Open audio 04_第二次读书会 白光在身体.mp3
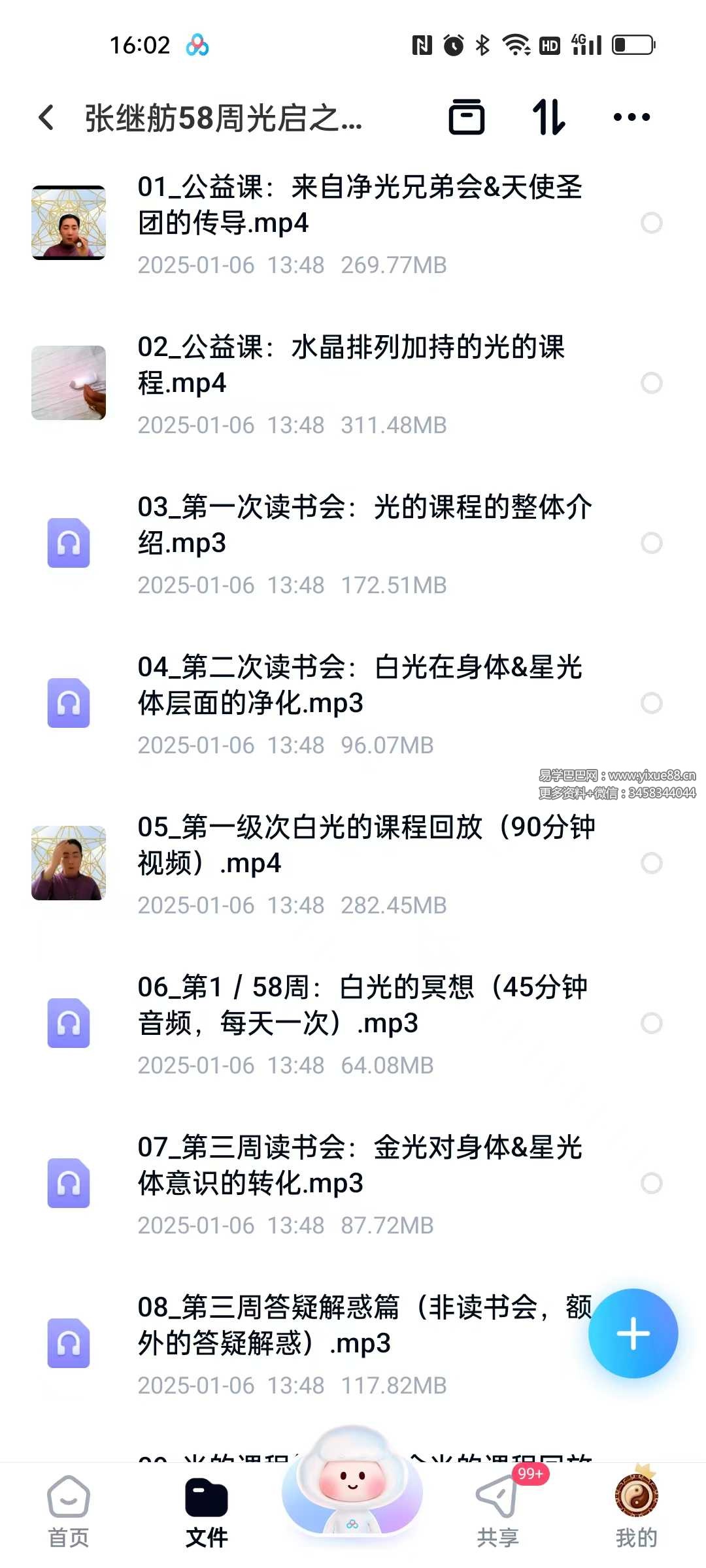This screenshot has width=706, height=1568. (360, 685)
